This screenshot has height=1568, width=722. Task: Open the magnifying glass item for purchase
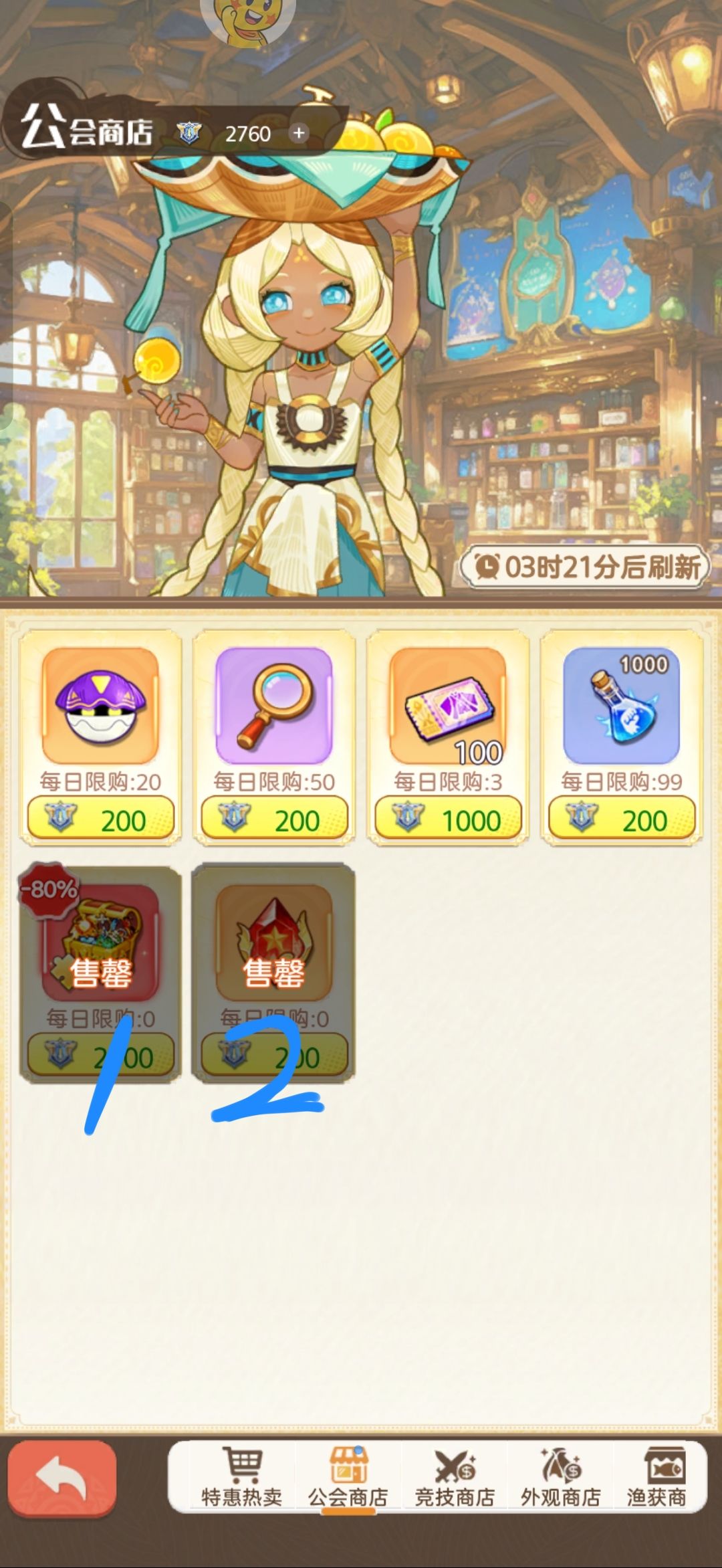(274, 706)
